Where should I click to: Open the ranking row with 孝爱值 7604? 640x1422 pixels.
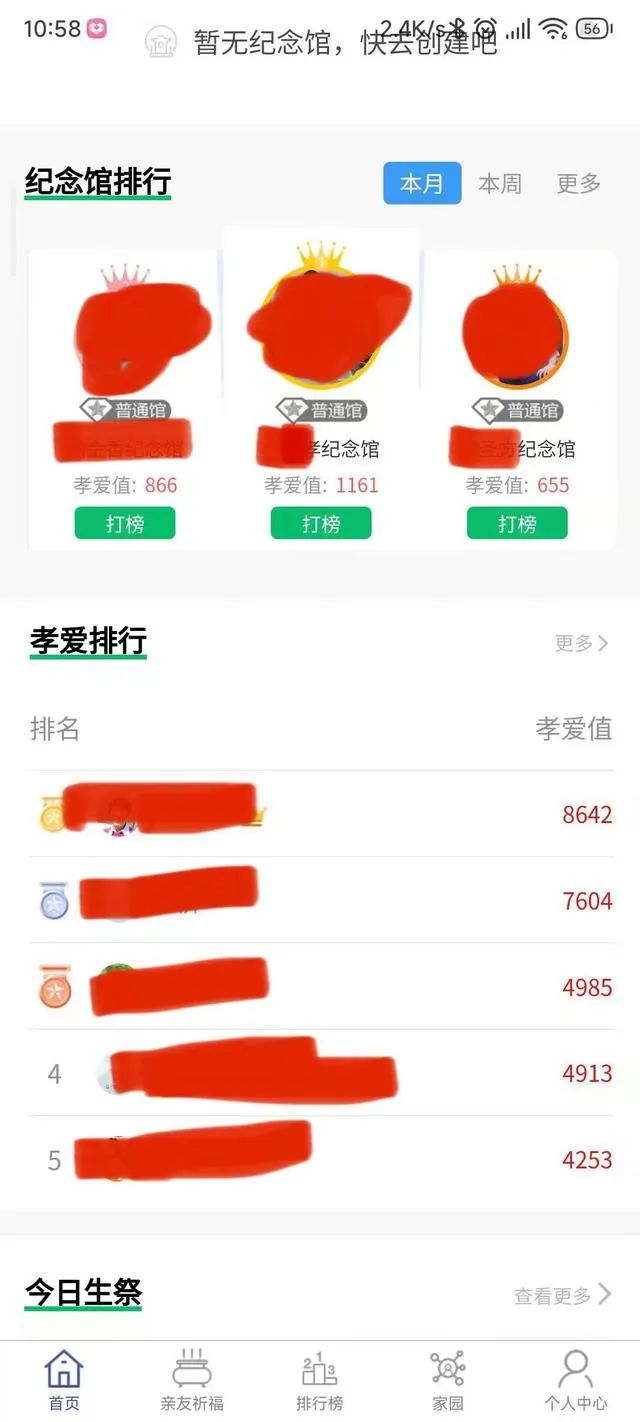click(x=320, y=901)
